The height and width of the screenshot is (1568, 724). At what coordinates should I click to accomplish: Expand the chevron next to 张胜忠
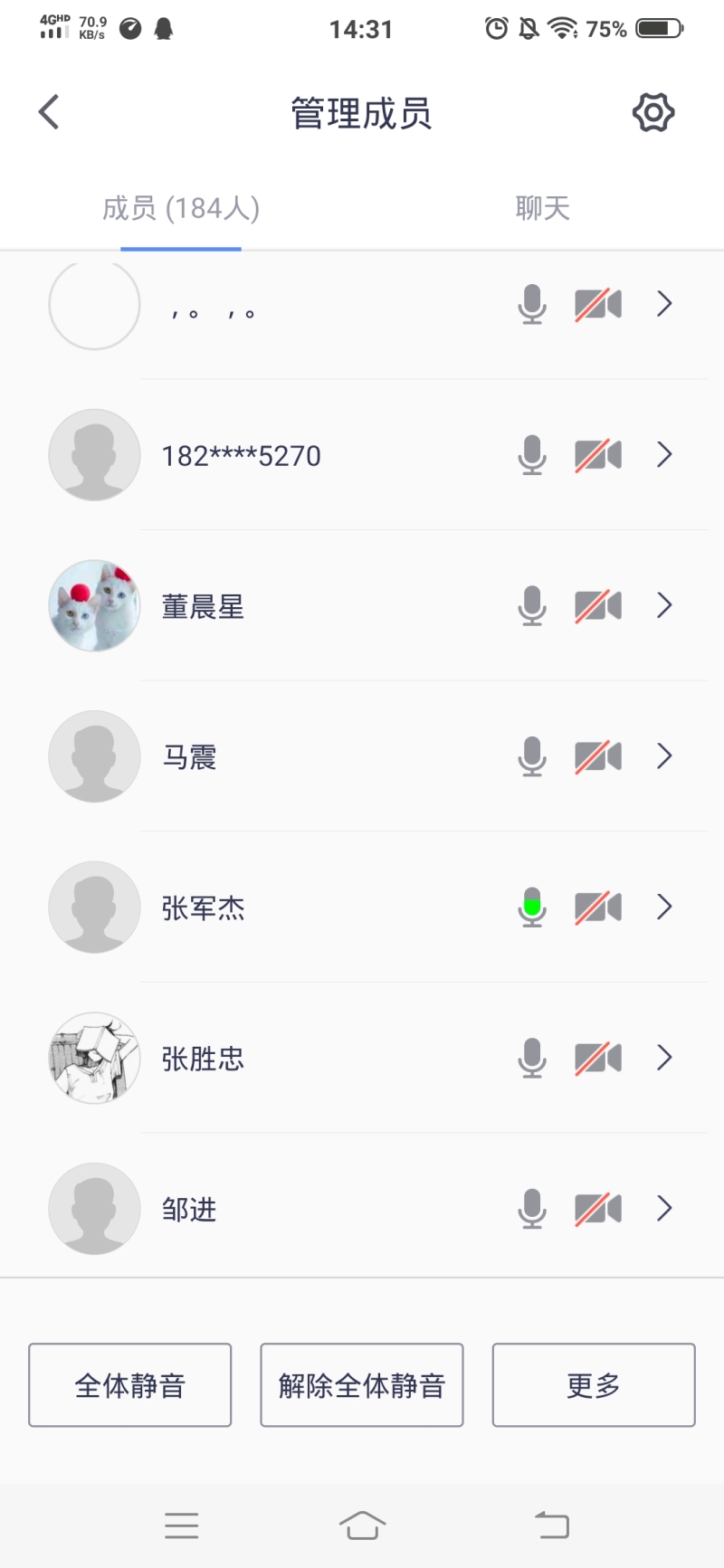tap(664, 1058)
